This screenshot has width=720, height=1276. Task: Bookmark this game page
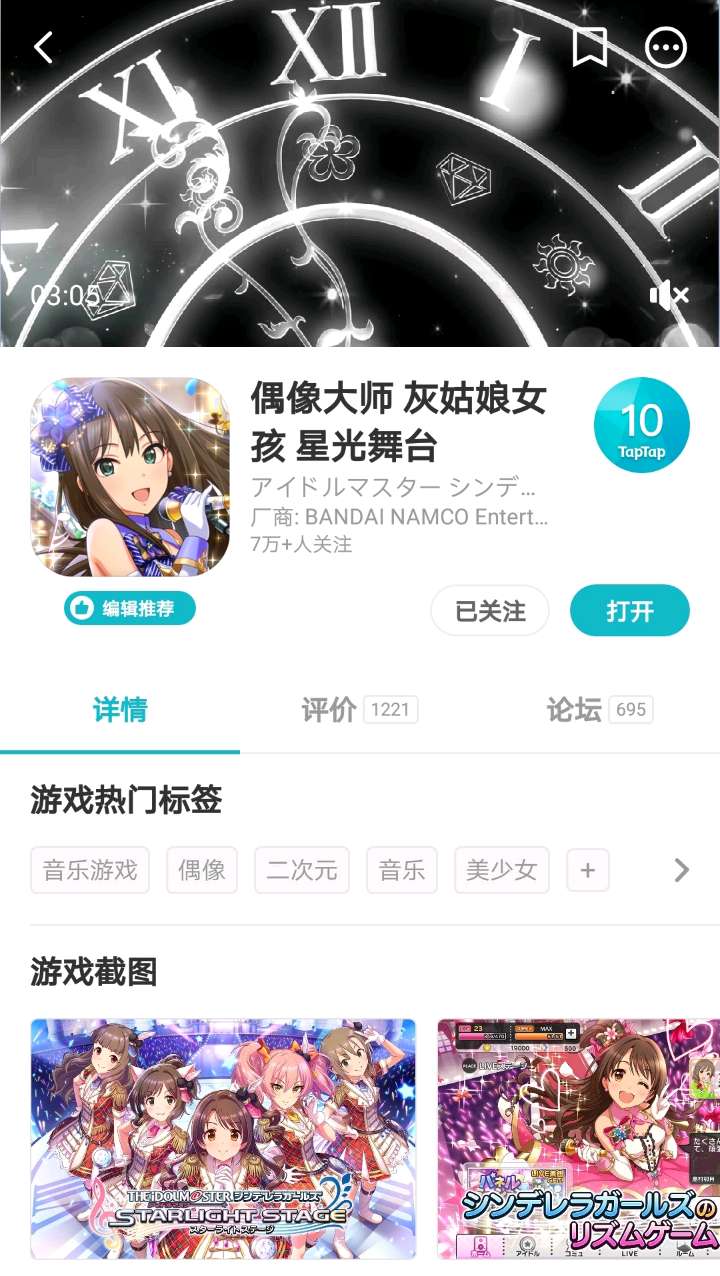pyautogui.click(x=589, y=46)
